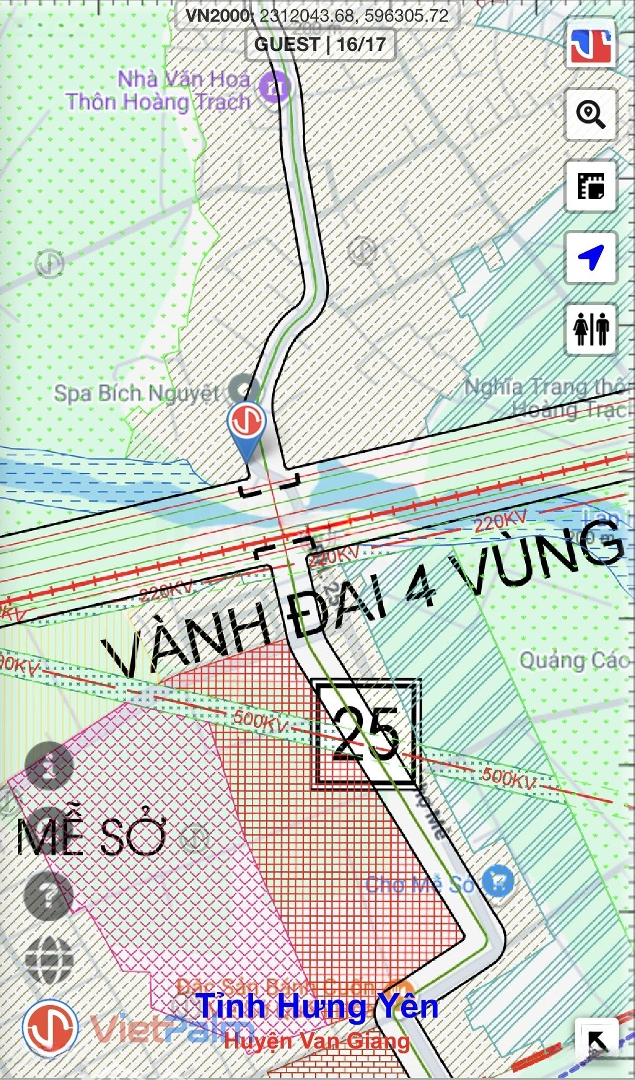Viewport: 635px width, 1080px height.
Task: Open the VietPalm round logo button
Action: (x=50, y=1028)
